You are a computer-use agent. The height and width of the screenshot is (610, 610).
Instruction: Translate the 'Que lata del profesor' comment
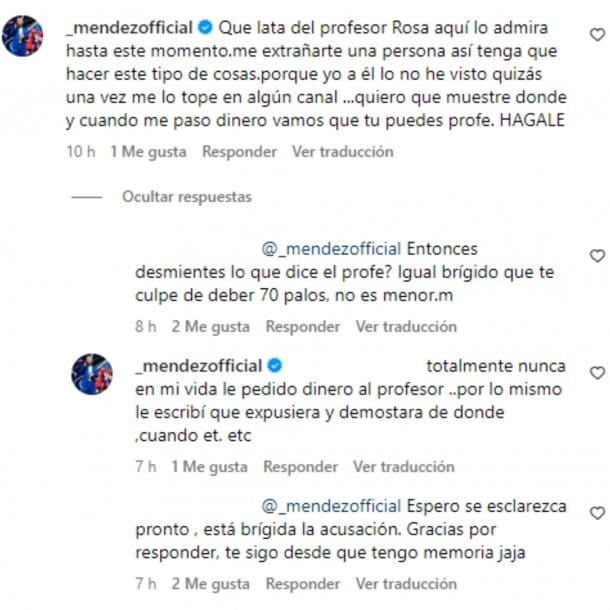click(343, 152)
